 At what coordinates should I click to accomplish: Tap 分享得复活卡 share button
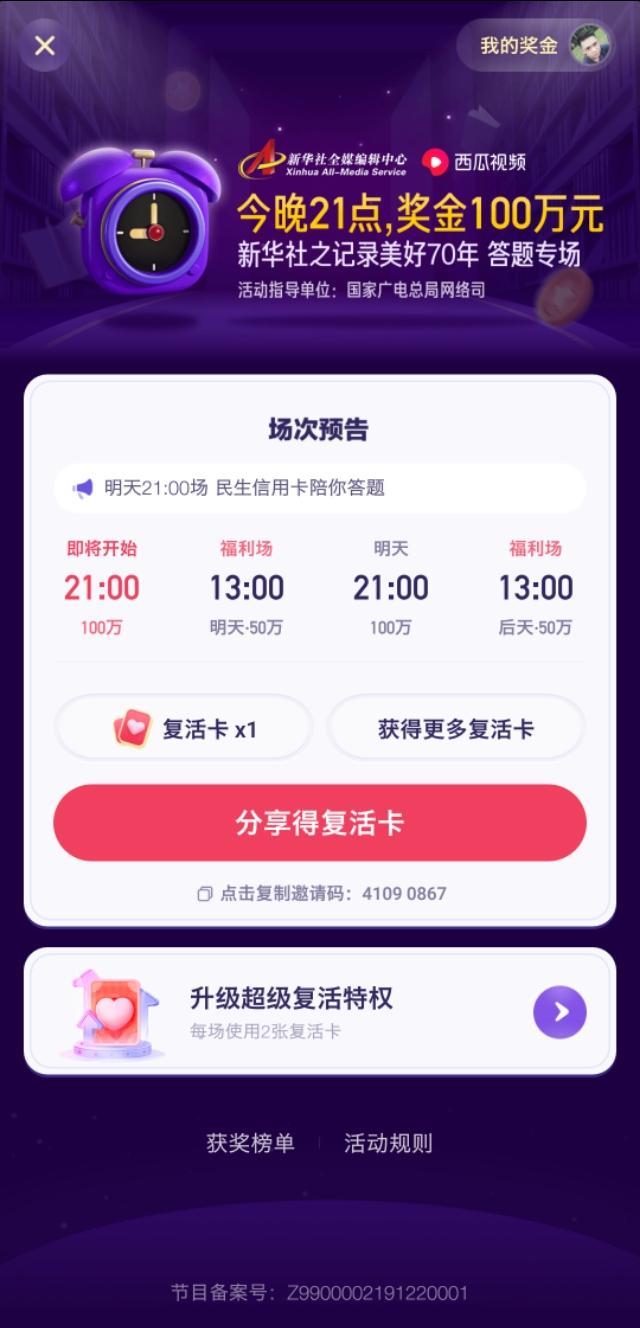[320, 823]
